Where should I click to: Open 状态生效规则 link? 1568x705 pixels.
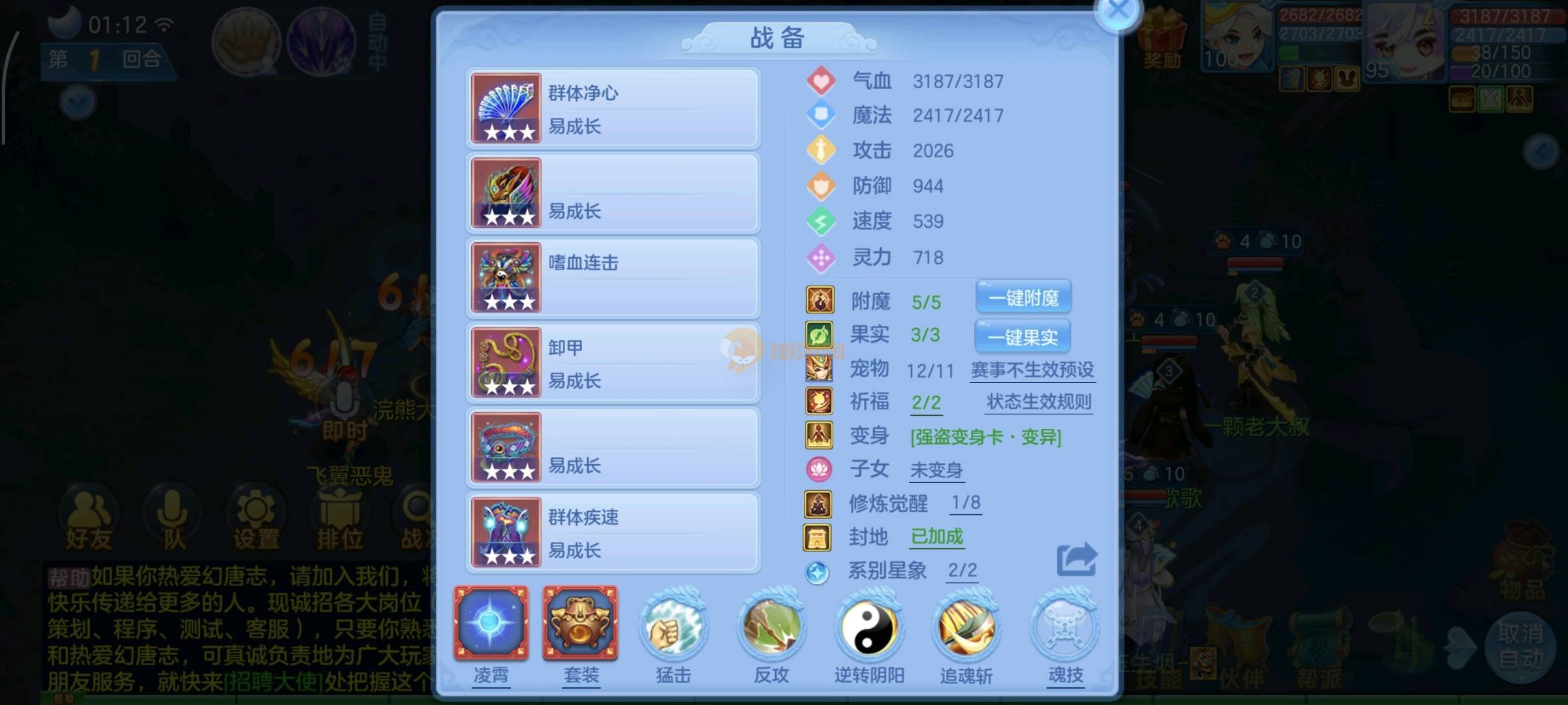[1039, 402]
